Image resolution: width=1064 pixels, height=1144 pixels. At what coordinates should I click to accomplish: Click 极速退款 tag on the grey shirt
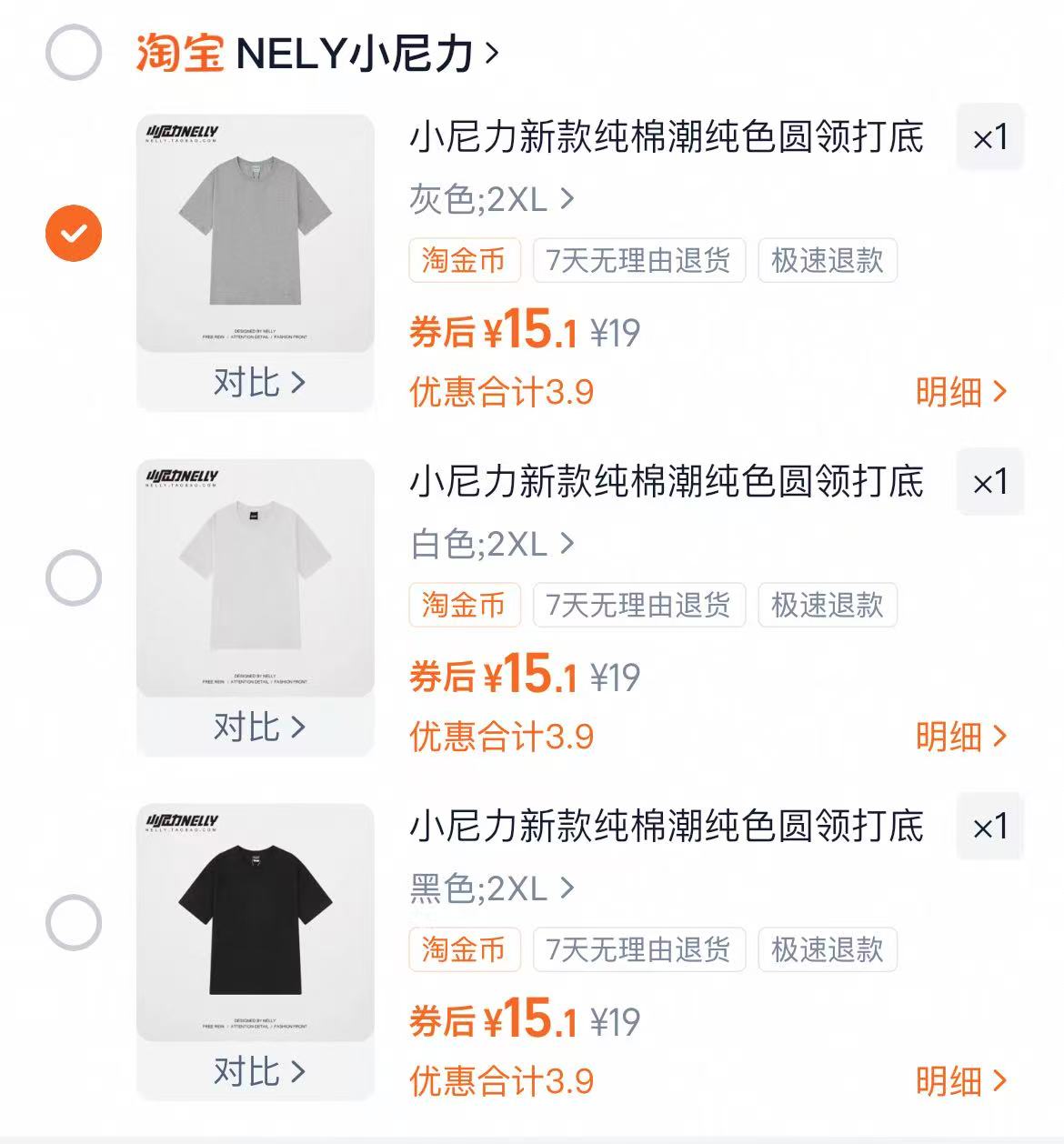click(x=827, y=261)
